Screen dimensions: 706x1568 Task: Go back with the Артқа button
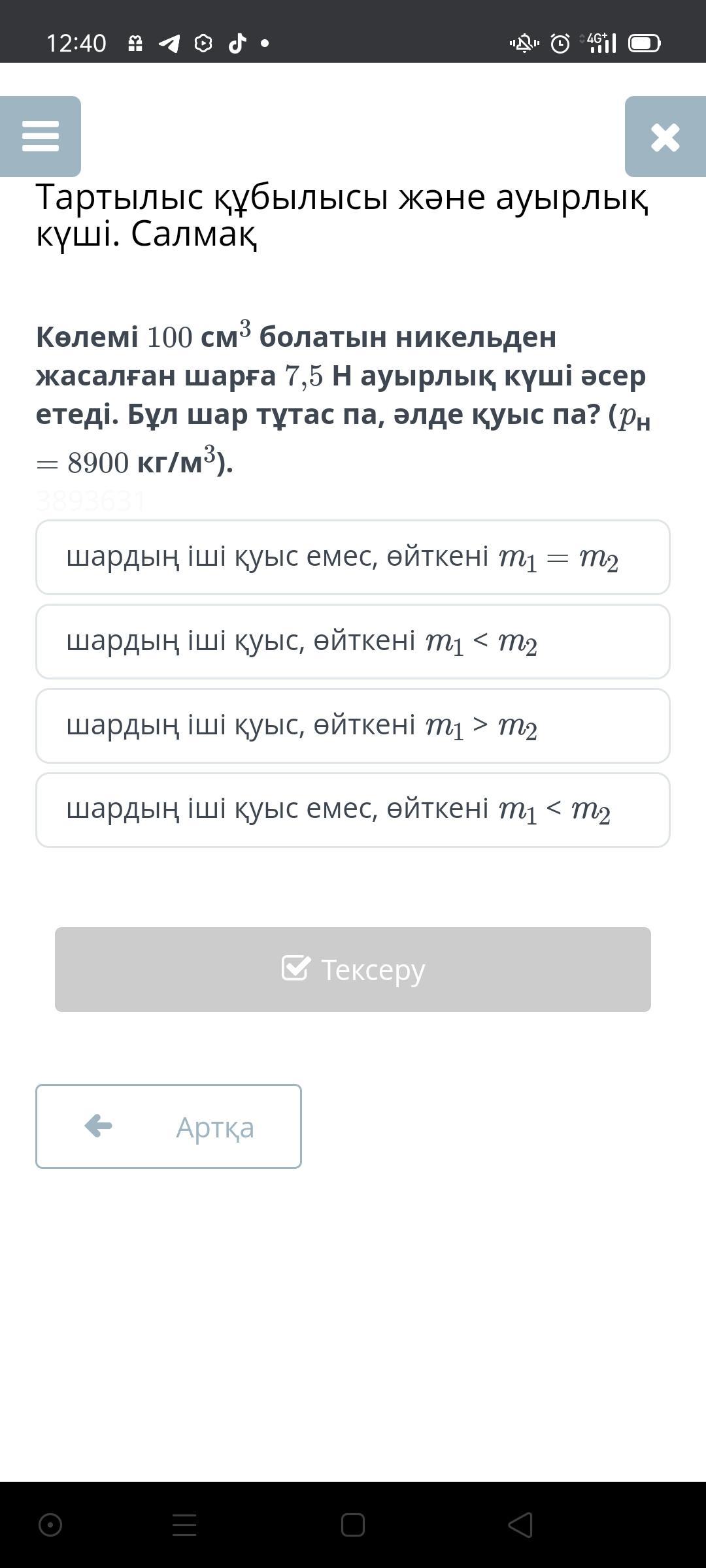[169, 1126]
